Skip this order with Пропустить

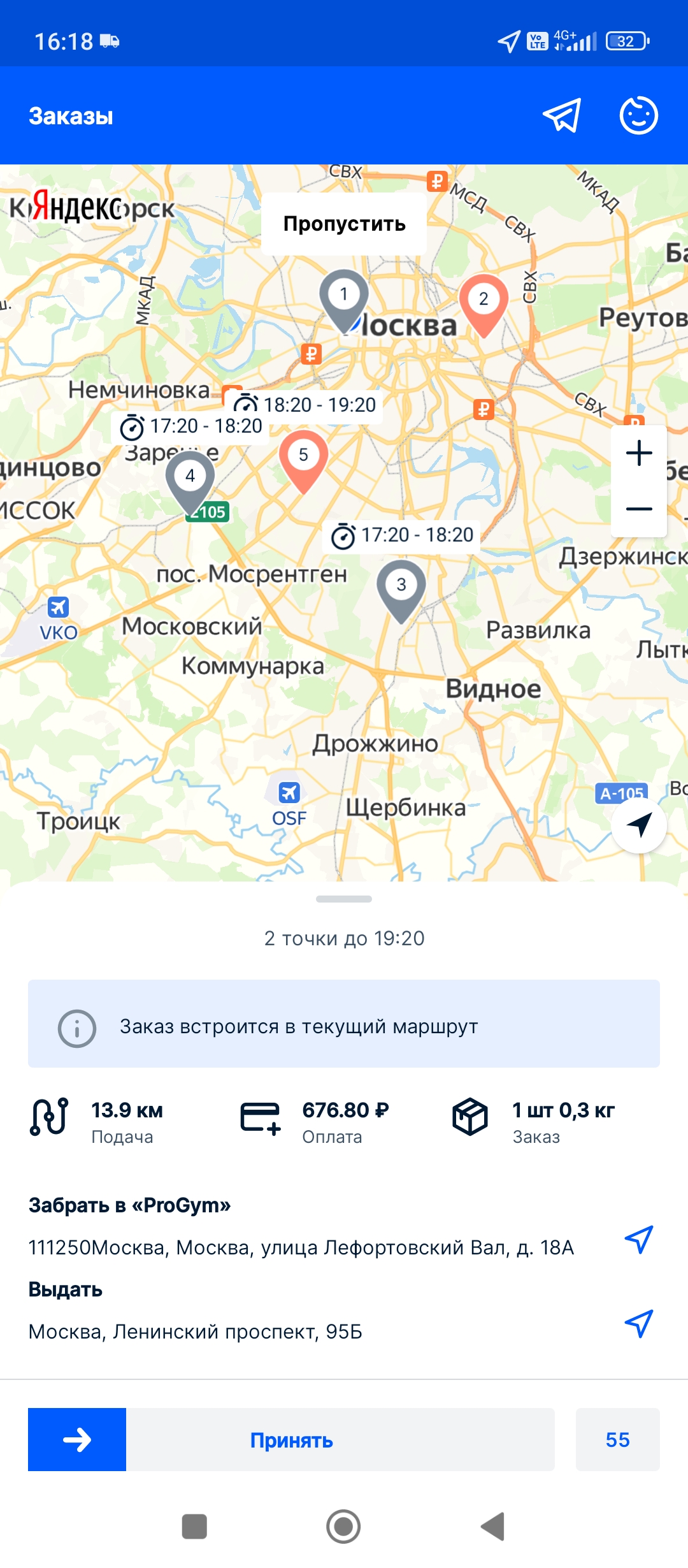coord(344,224)
